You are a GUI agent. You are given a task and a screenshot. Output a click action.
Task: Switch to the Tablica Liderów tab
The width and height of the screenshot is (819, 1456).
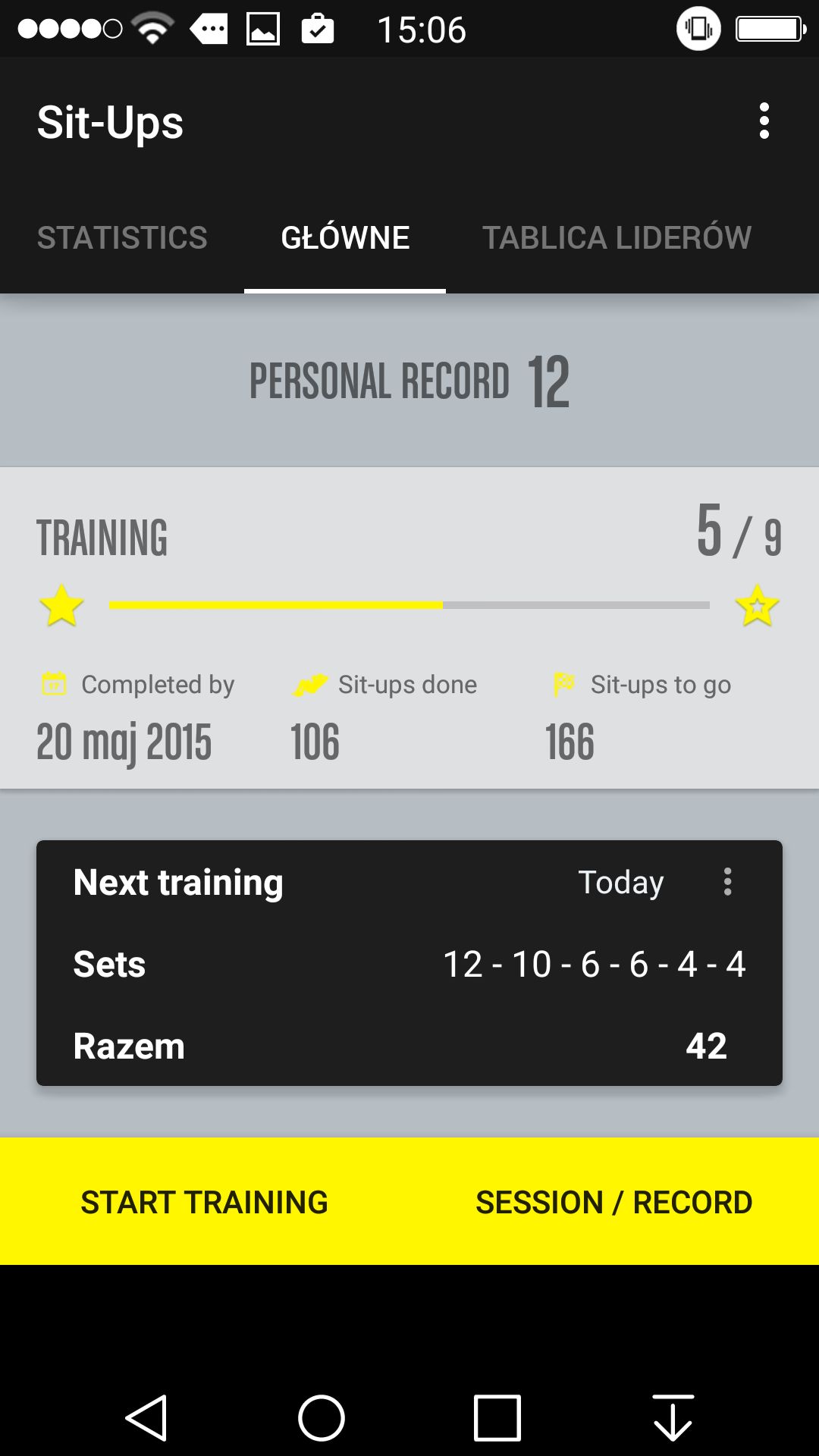617,238
